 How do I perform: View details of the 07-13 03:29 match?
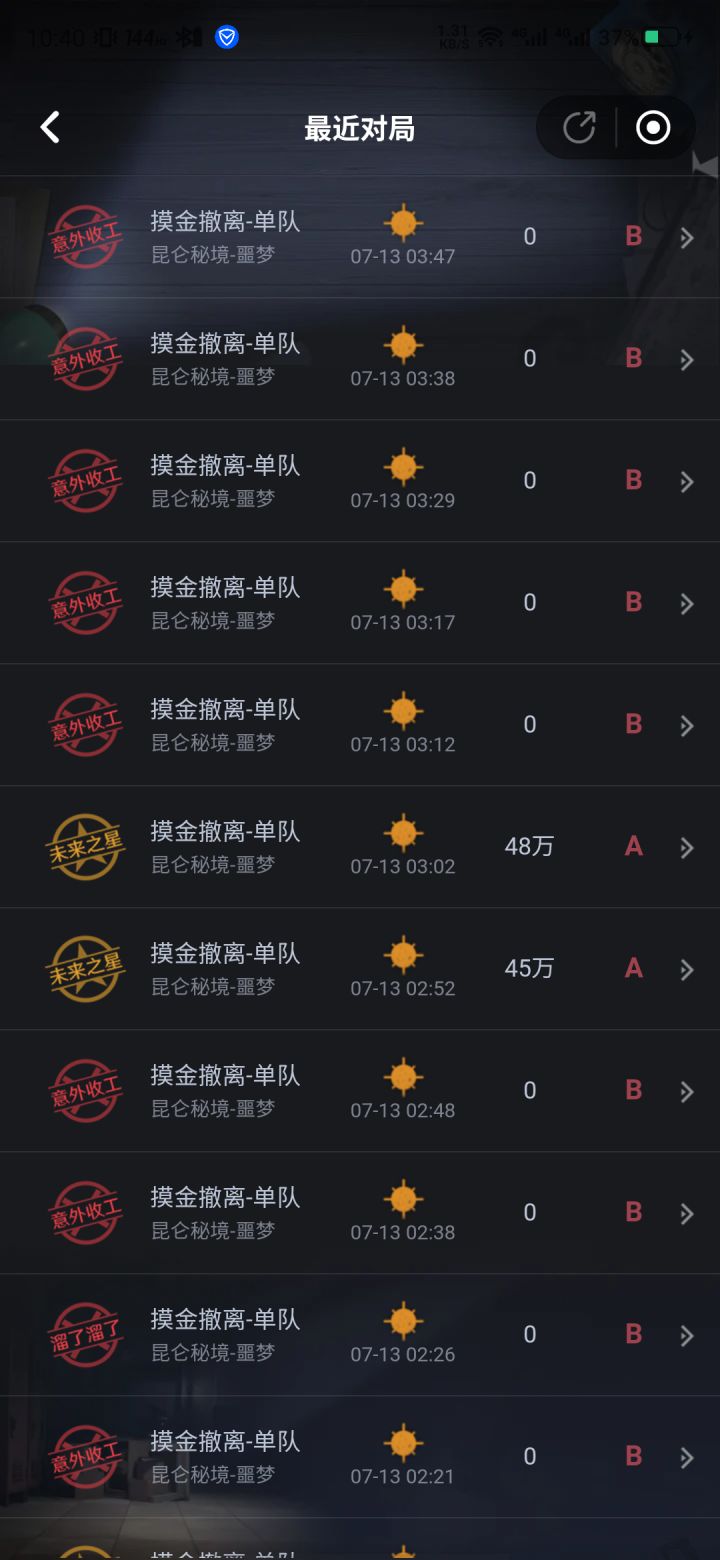[360, 481]
